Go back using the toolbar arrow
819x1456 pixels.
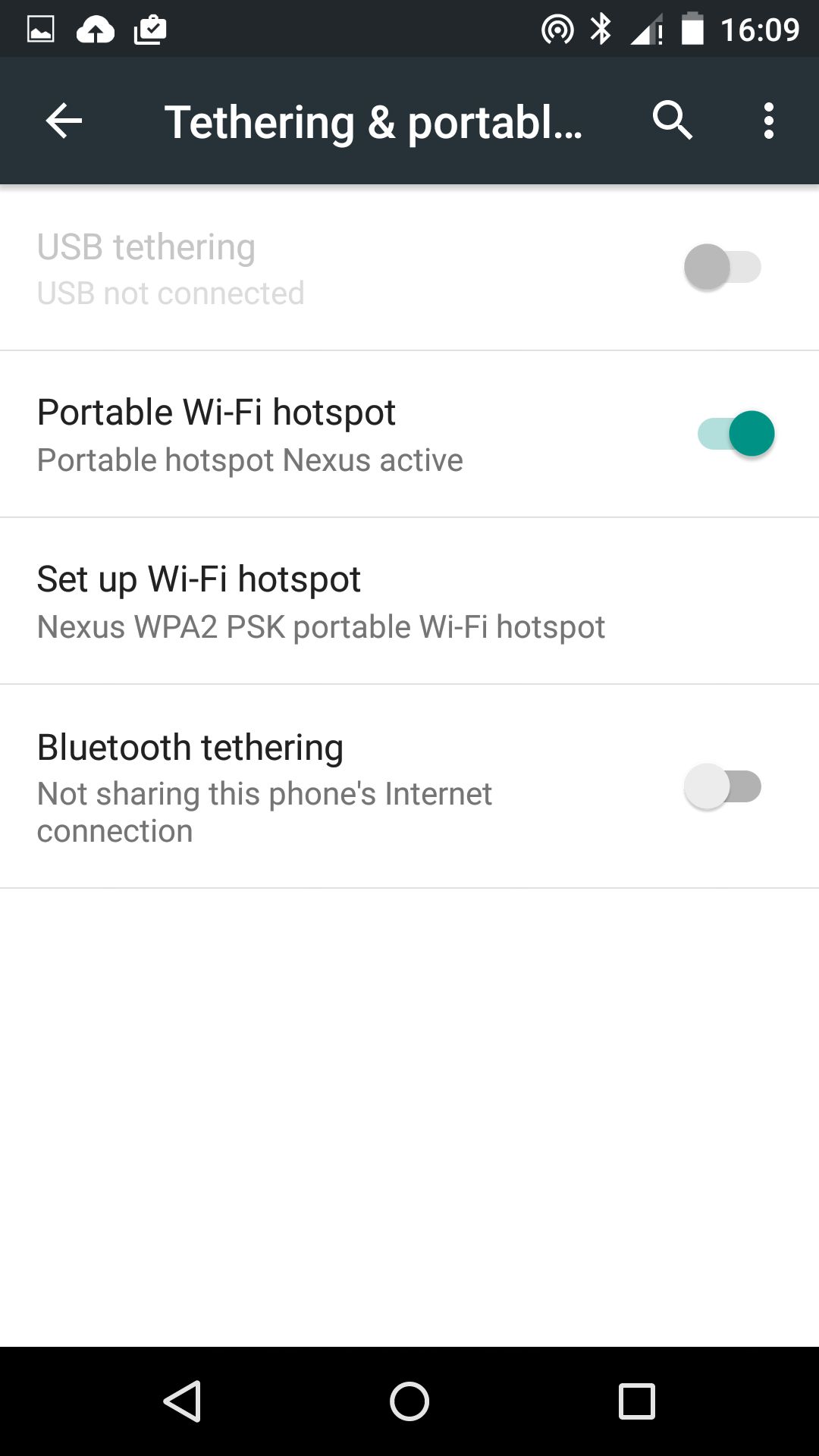(x=64, y=121)
